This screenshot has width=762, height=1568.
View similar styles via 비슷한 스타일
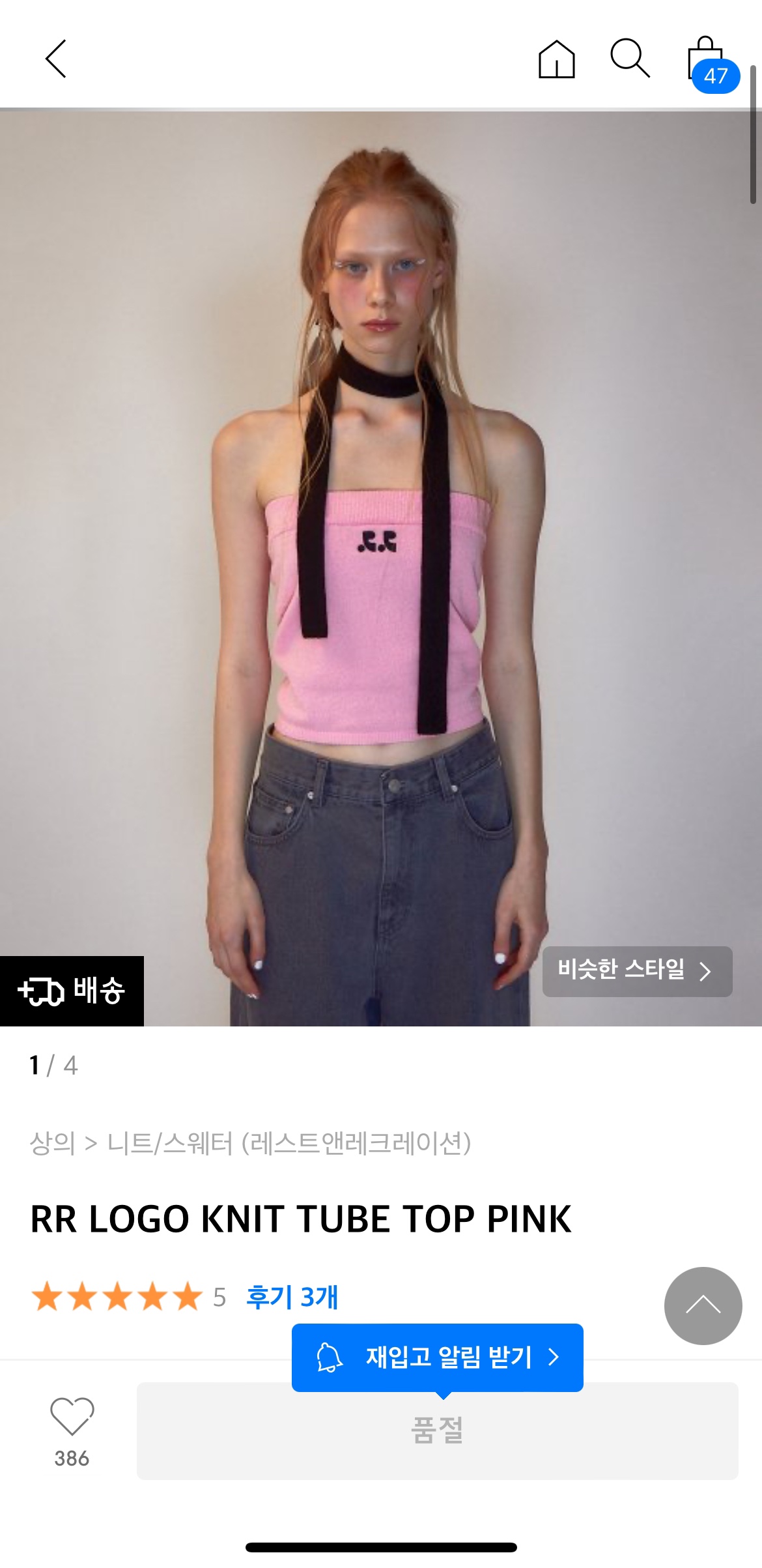point(637,971)
